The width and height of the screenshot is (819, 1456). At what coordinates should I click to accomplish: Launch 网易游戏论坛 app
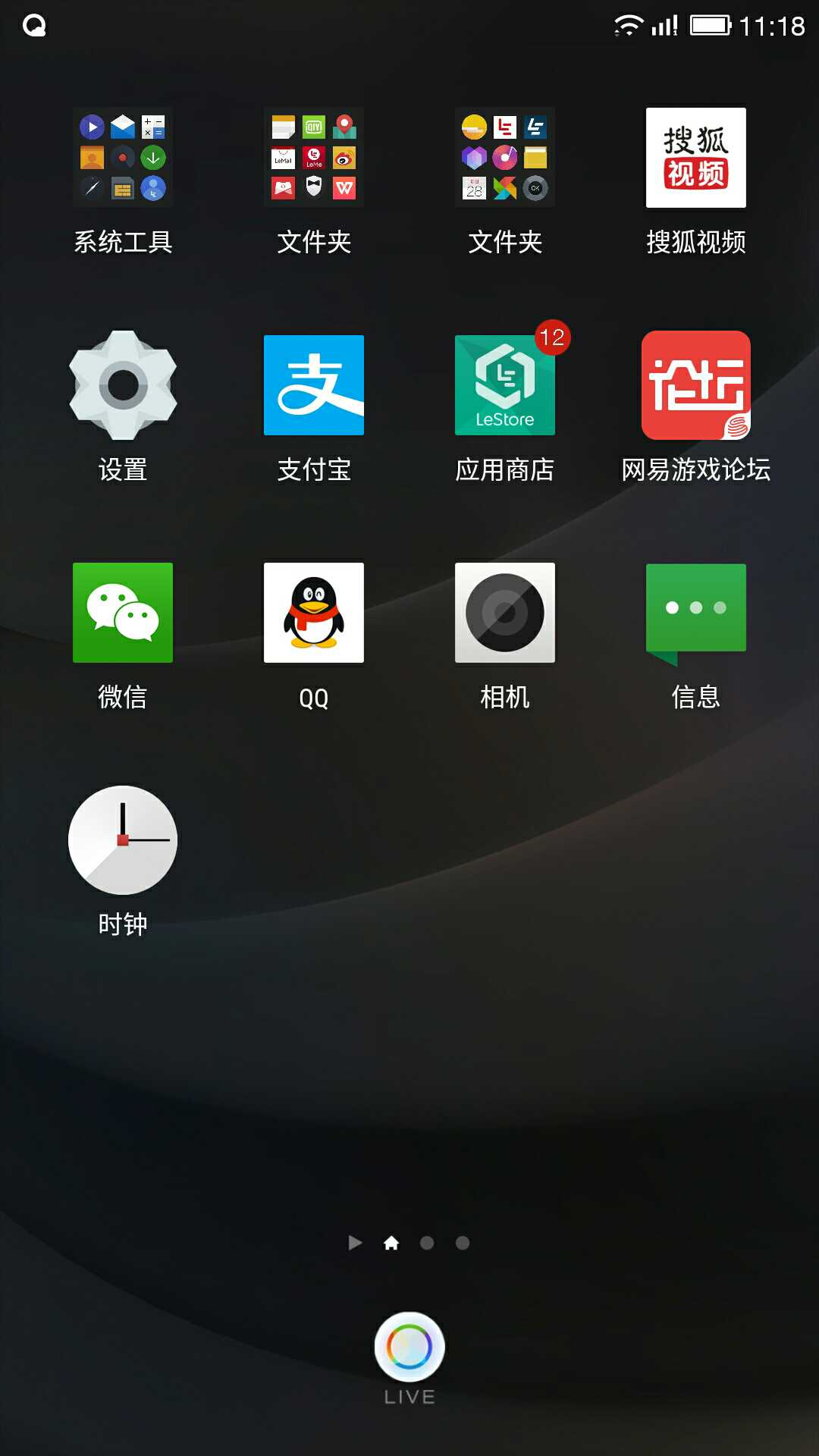click(x=696, y=385)
